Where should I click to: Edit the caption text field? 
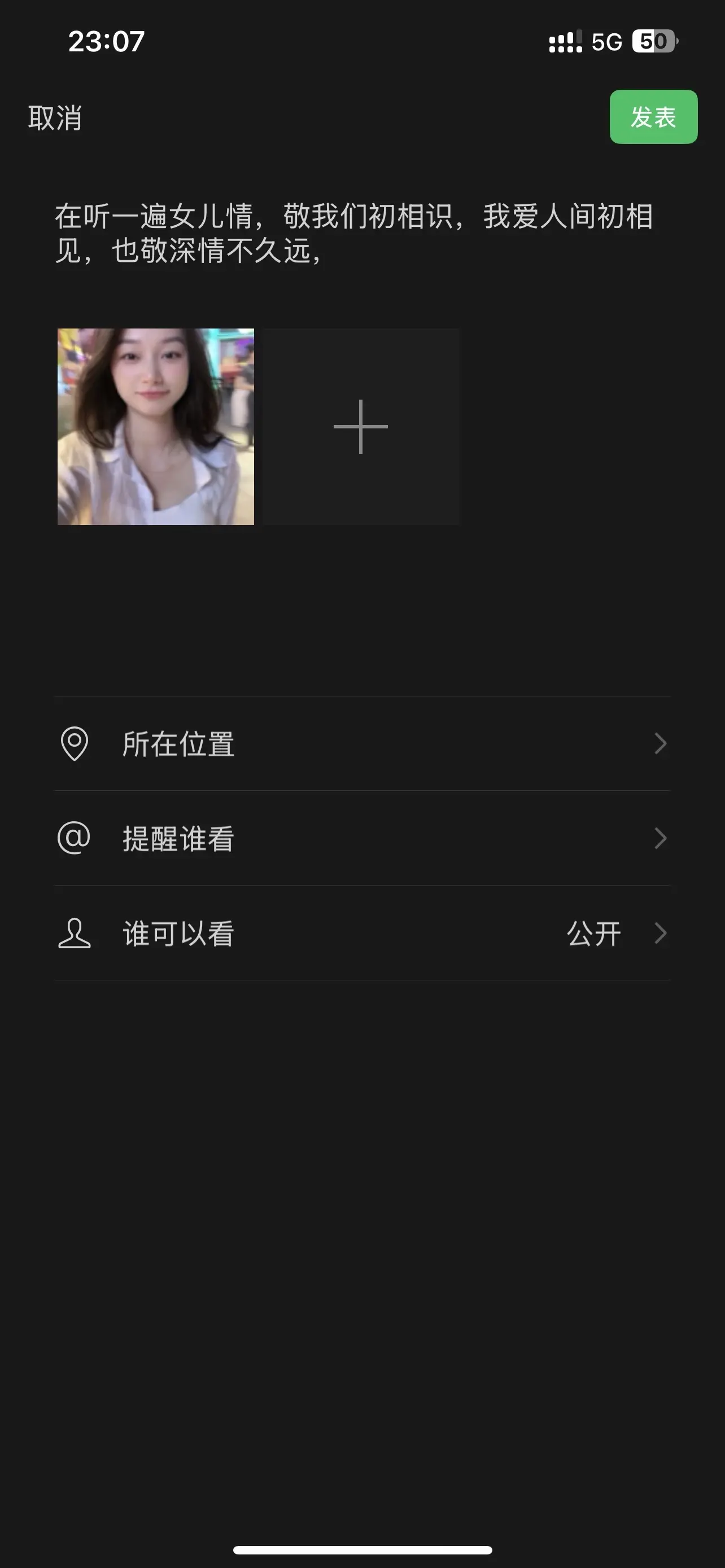pos(353,234)
